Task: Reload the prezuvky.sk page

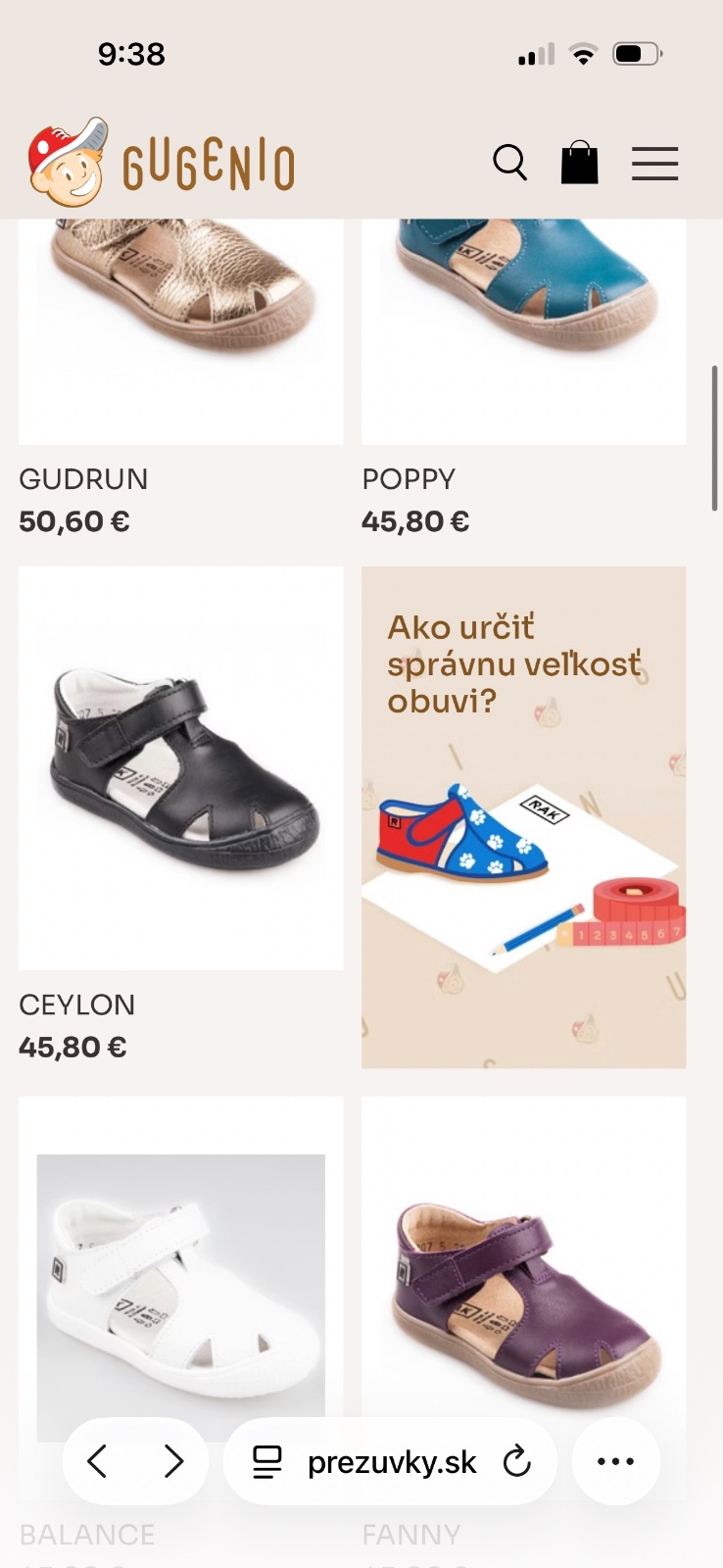Action: [x=516, y=1461]
